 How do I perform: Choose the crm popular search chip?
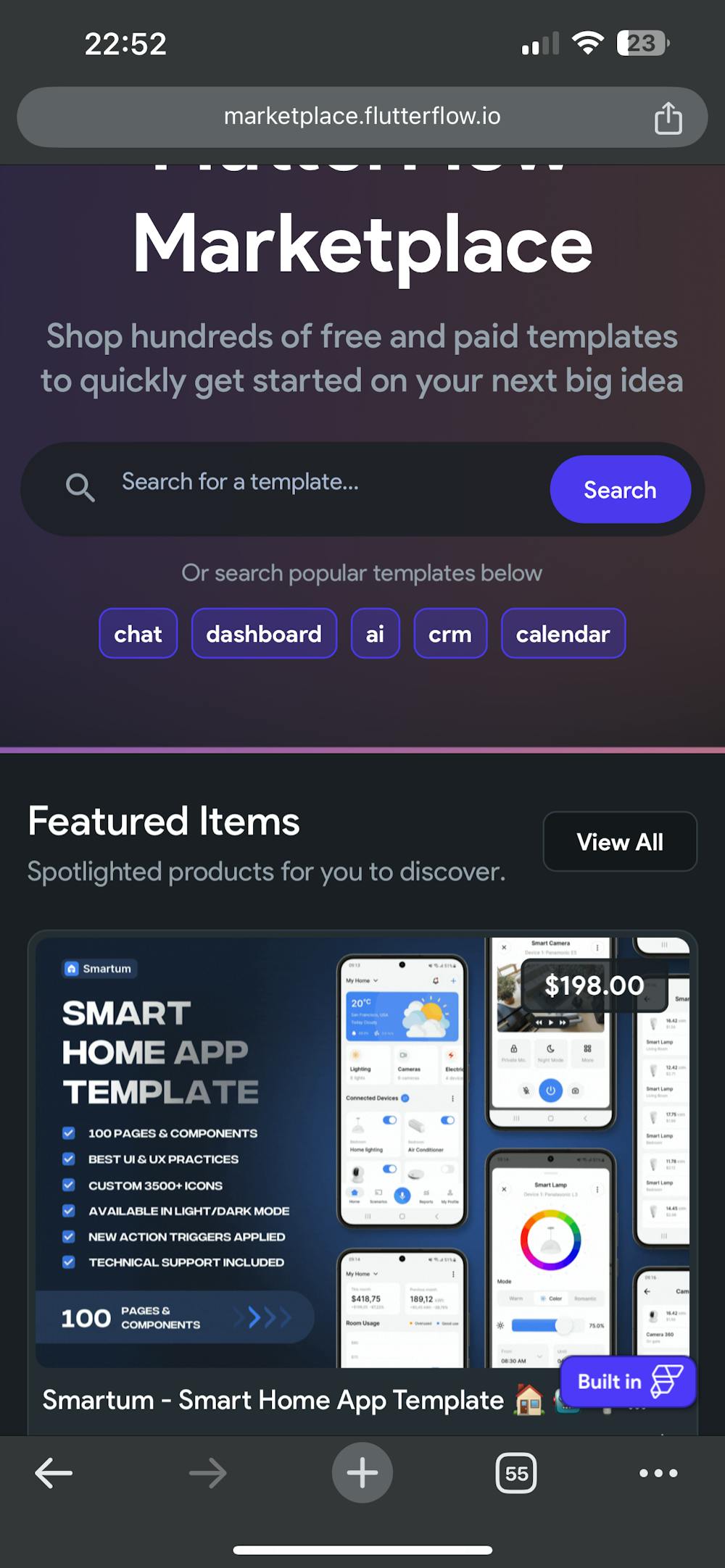coord(449,634)
